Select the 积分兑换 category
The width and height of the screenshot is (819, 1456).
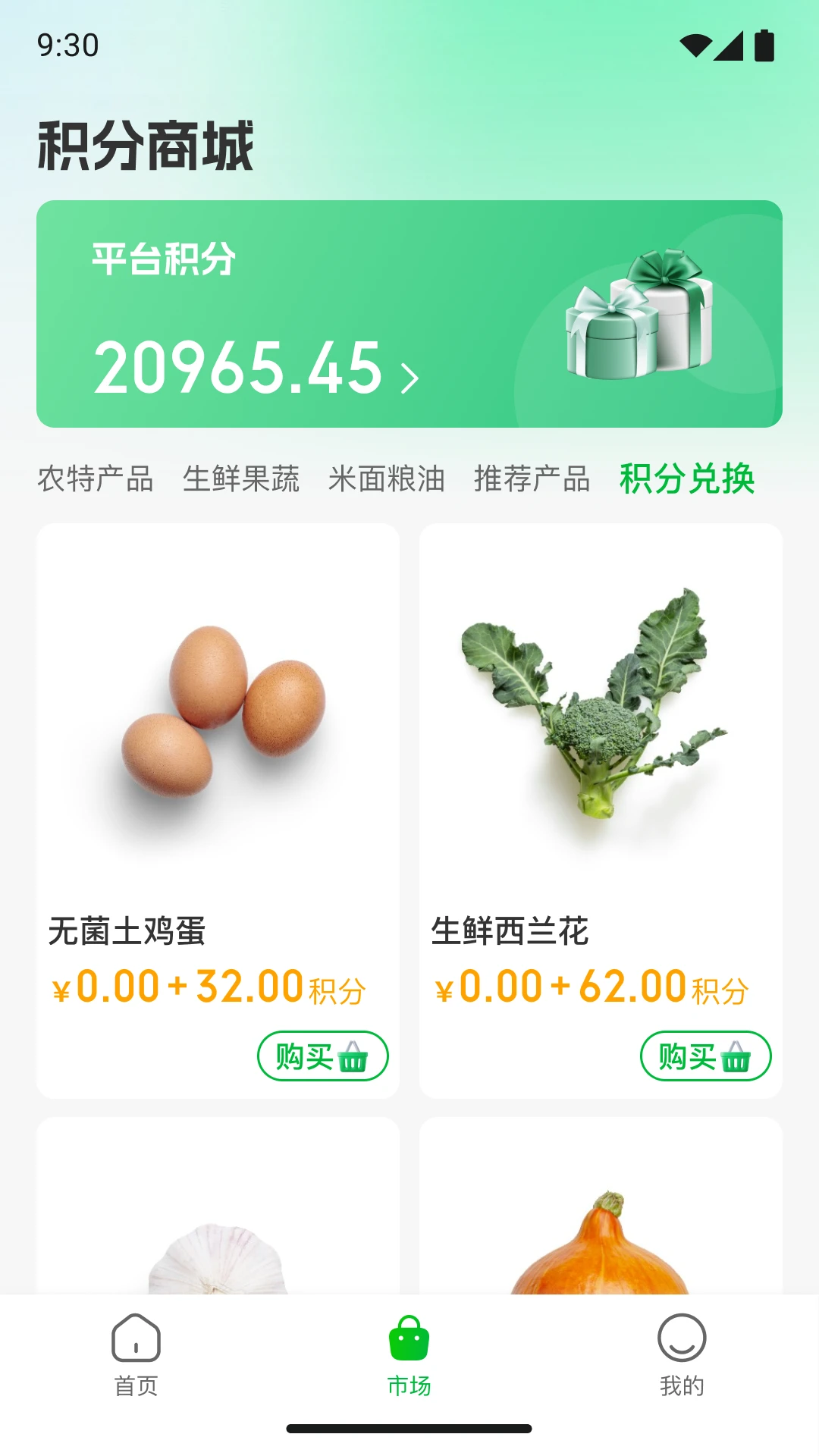[687, 478]
